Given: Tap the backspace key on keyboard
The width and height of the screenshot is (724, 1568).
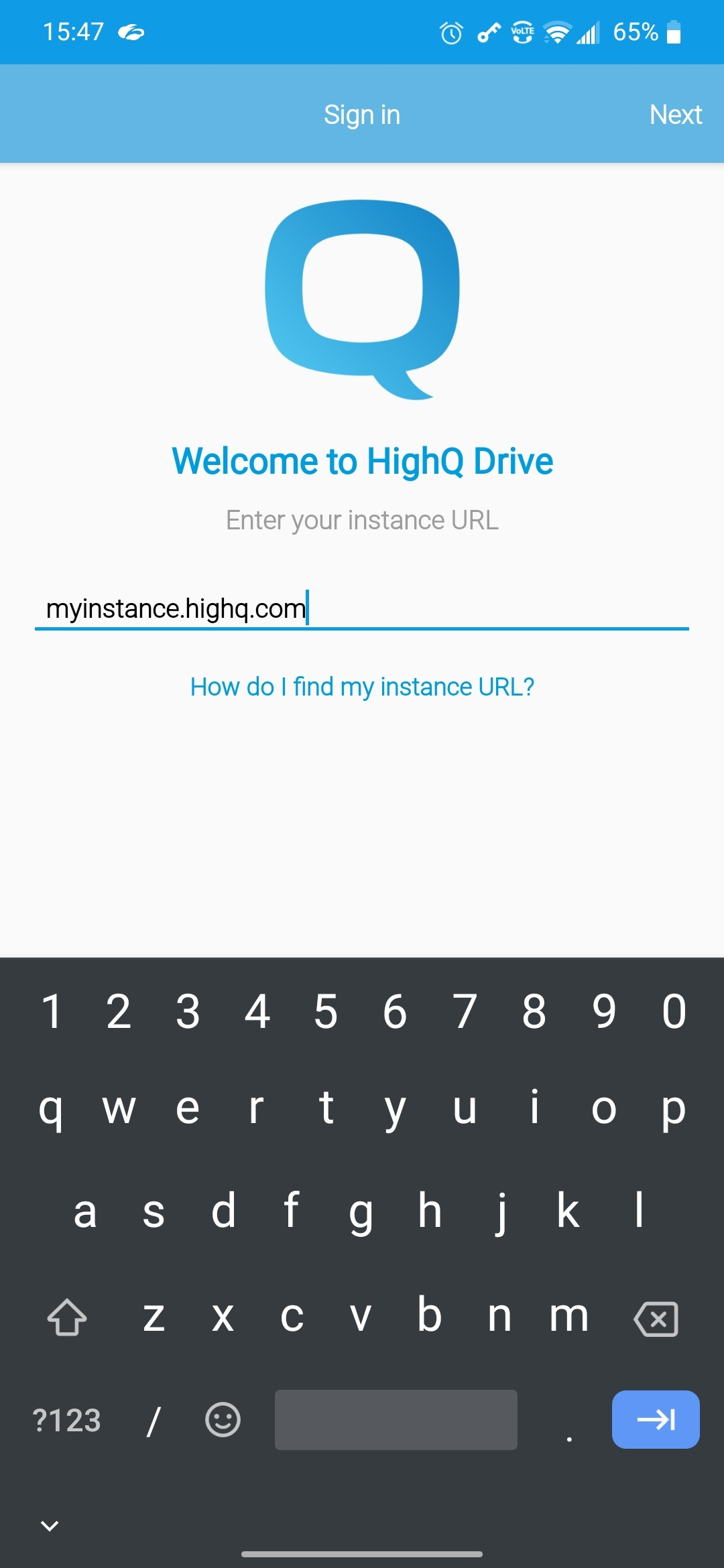Looking at the screenshot, I should point(656,1318).
